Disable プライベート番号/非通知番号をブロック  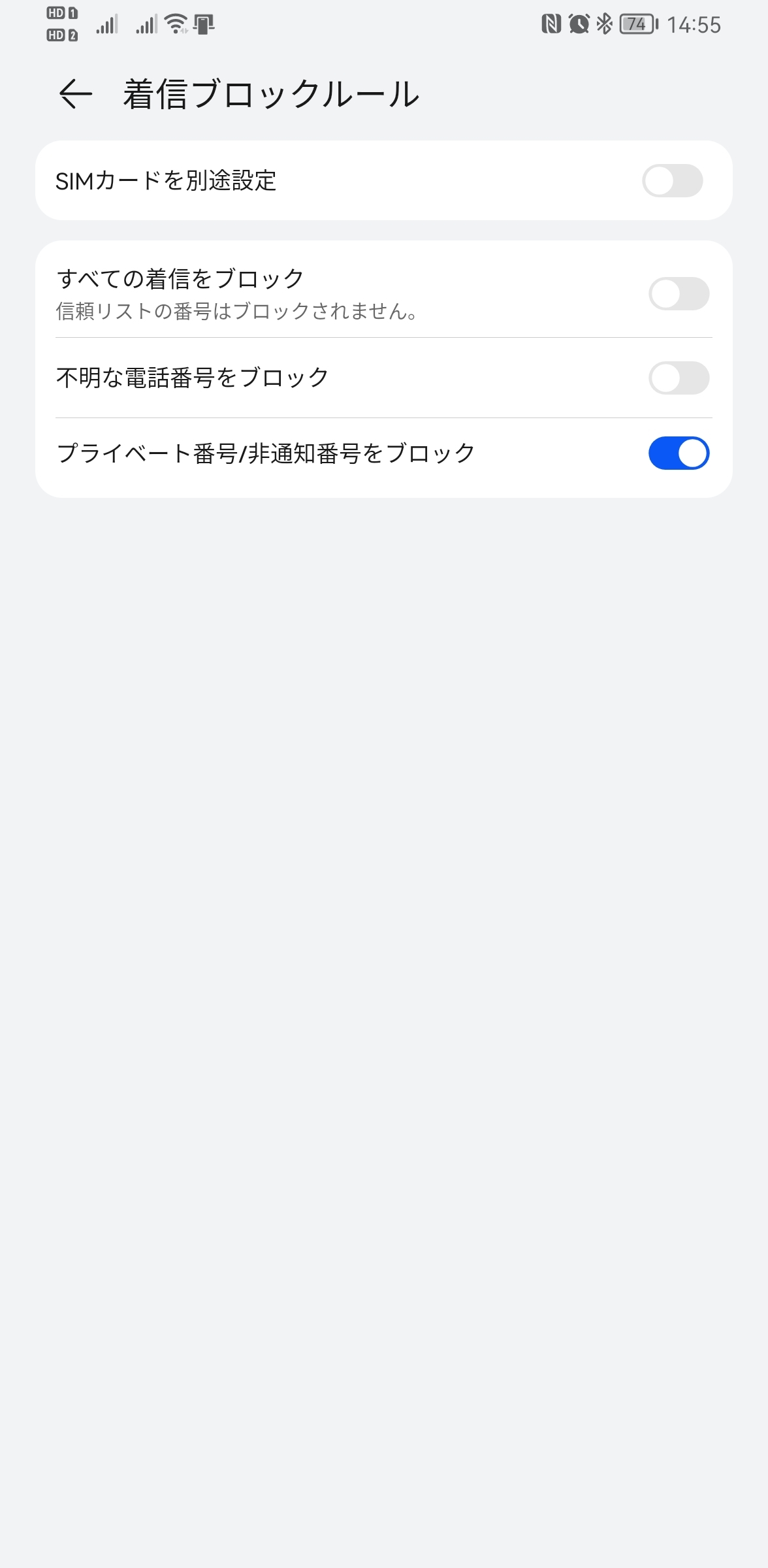coord(679,453)
